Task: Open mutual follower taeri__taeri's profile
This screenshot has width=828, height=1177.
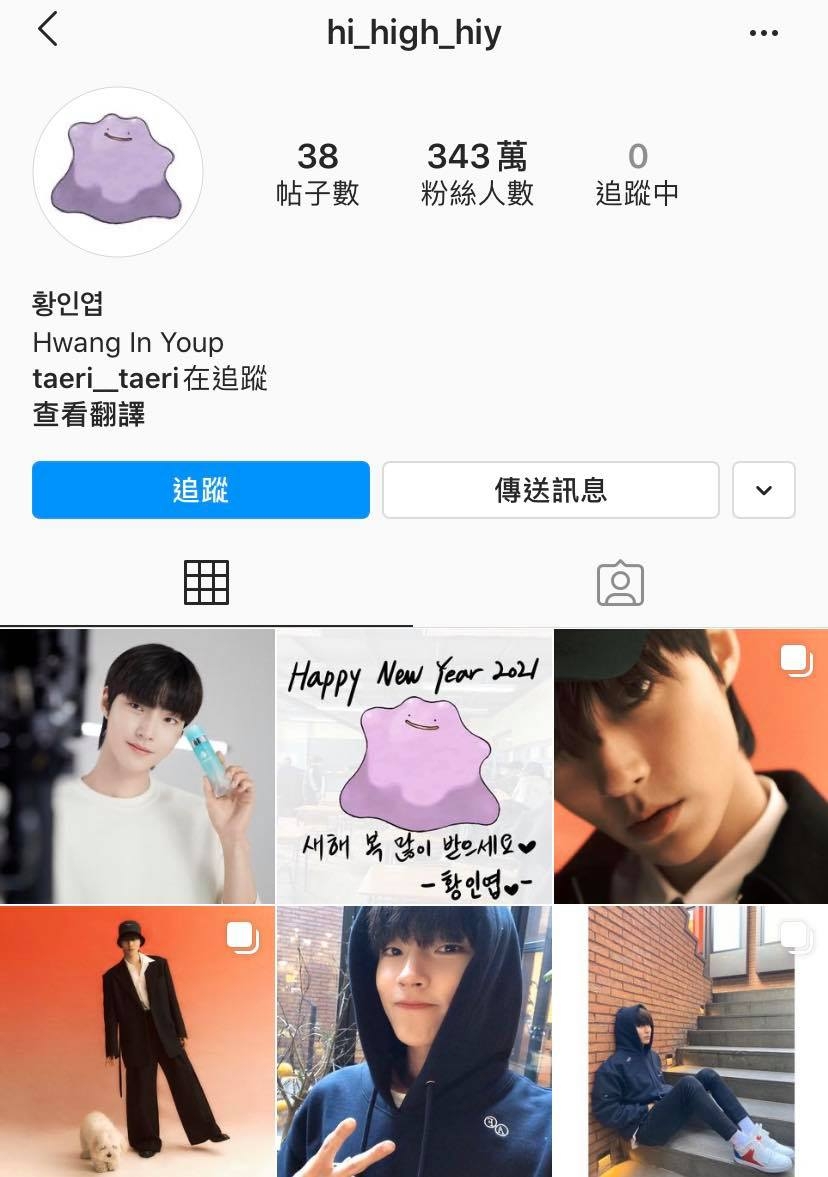Action: (x=106, y=379)
